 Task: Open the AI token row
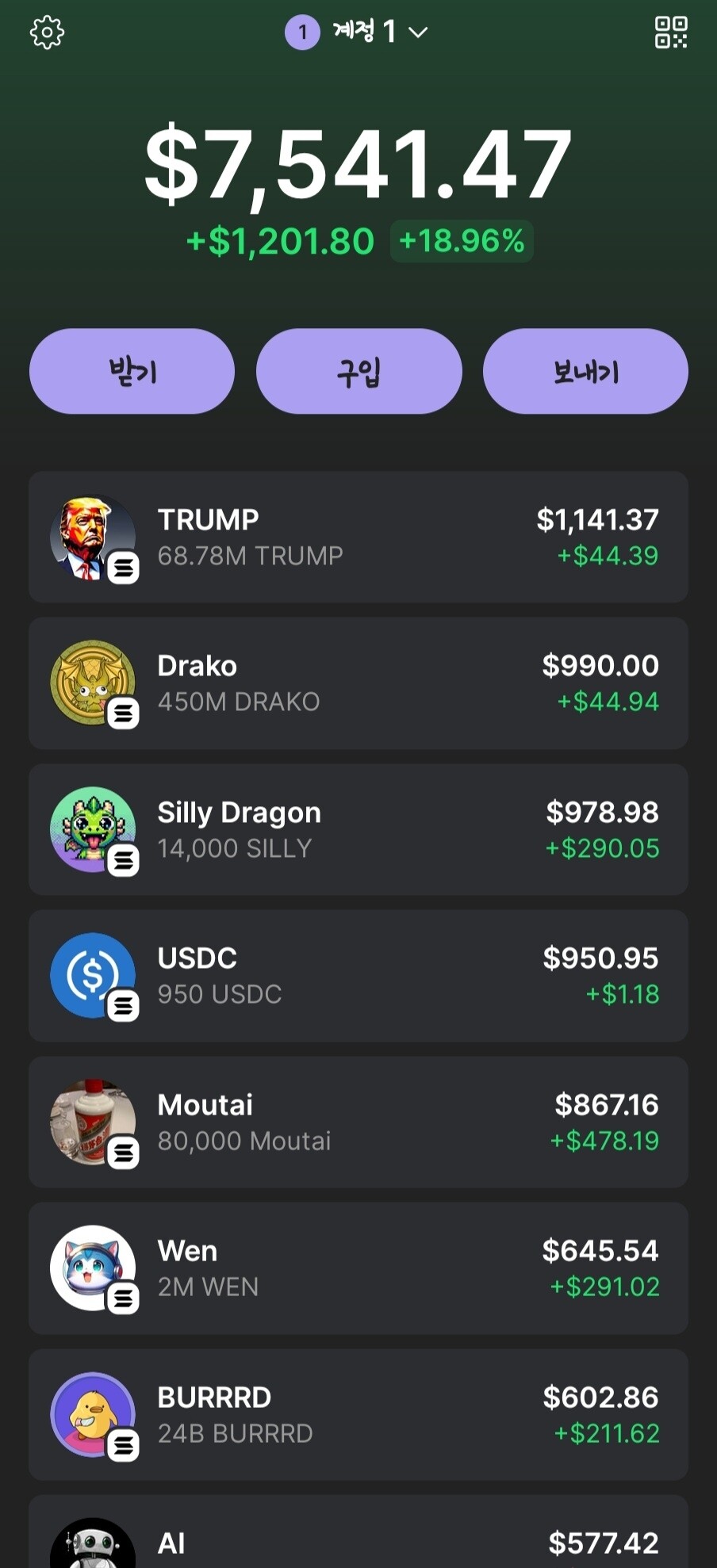tap(358, 1538)
